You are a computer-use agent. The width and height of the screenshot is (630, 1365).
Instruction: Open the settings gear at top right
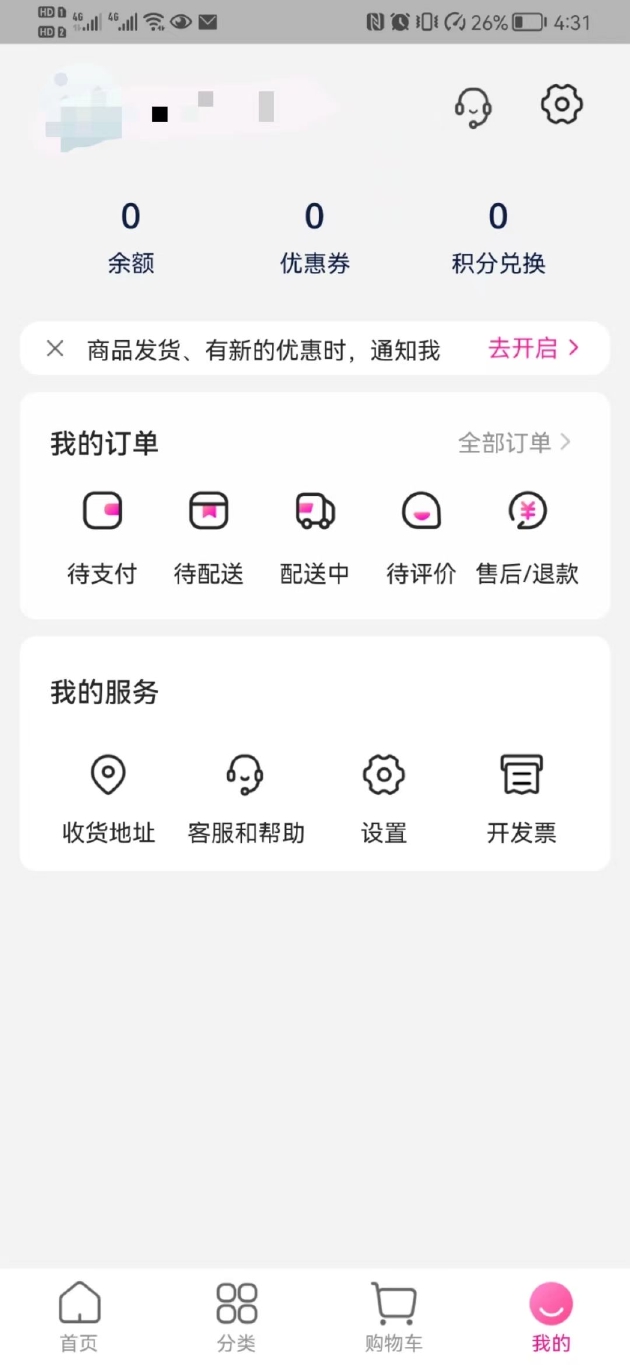[x=562, y=104]
